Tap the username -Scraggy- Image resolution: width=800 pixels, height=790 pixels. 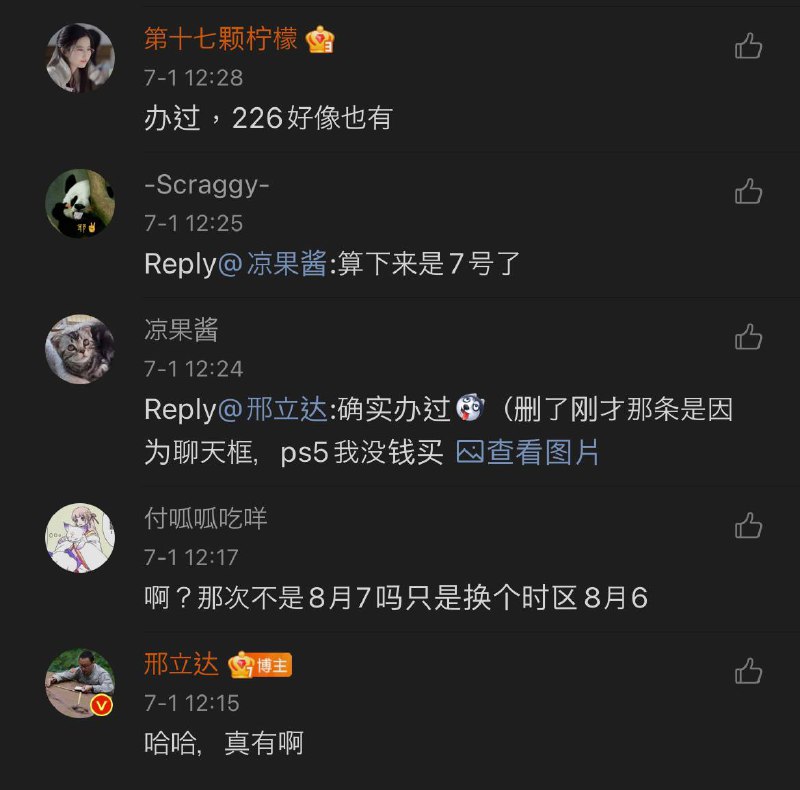pyautogui.click(x=207, y=186)
